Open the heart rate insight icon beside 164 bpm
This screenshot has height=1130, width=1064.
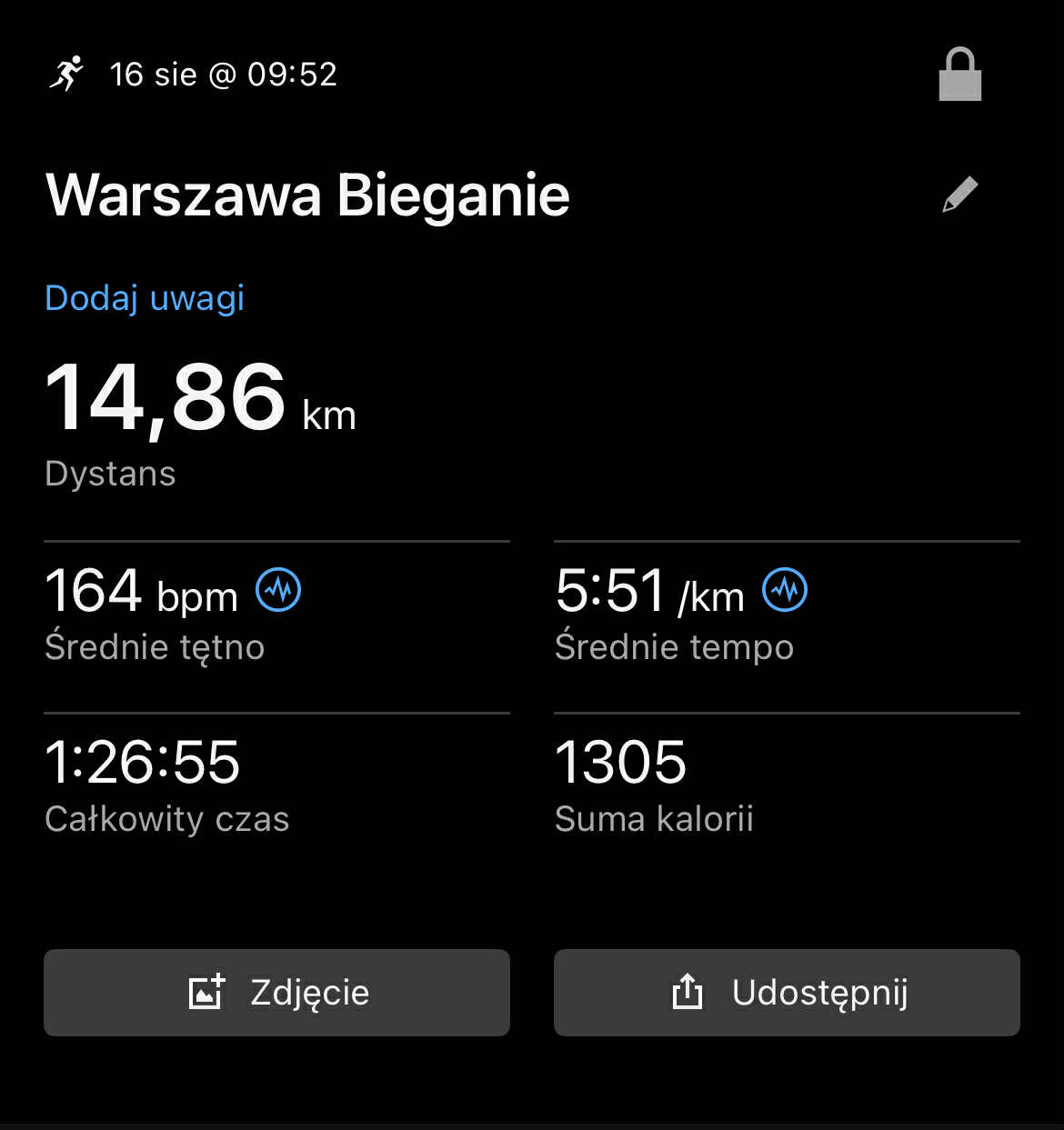pyautogui.click(x=278, y=591)
